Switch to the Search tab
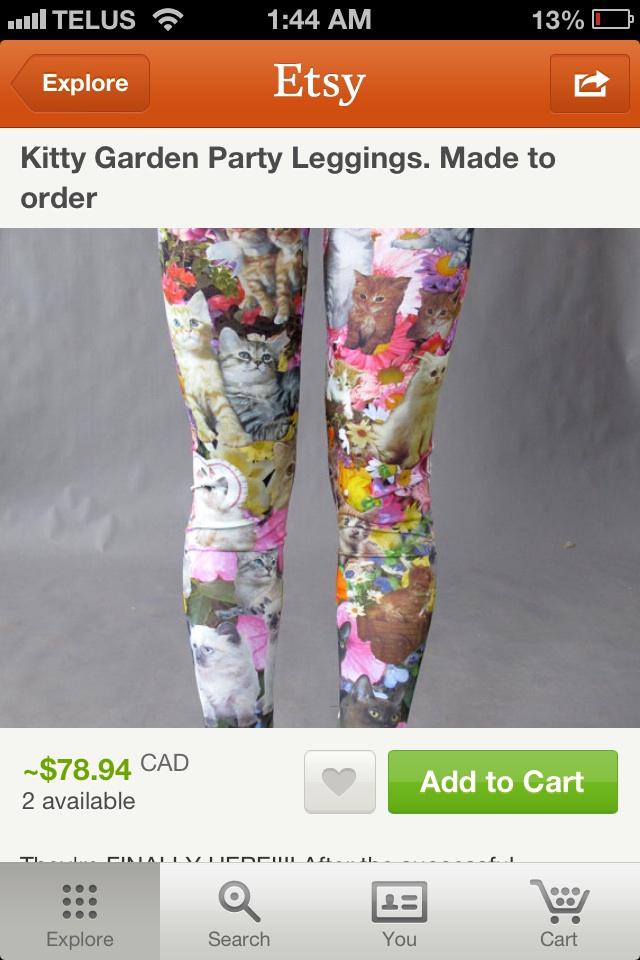Viewport: 640px width, 960px height. 239,912
